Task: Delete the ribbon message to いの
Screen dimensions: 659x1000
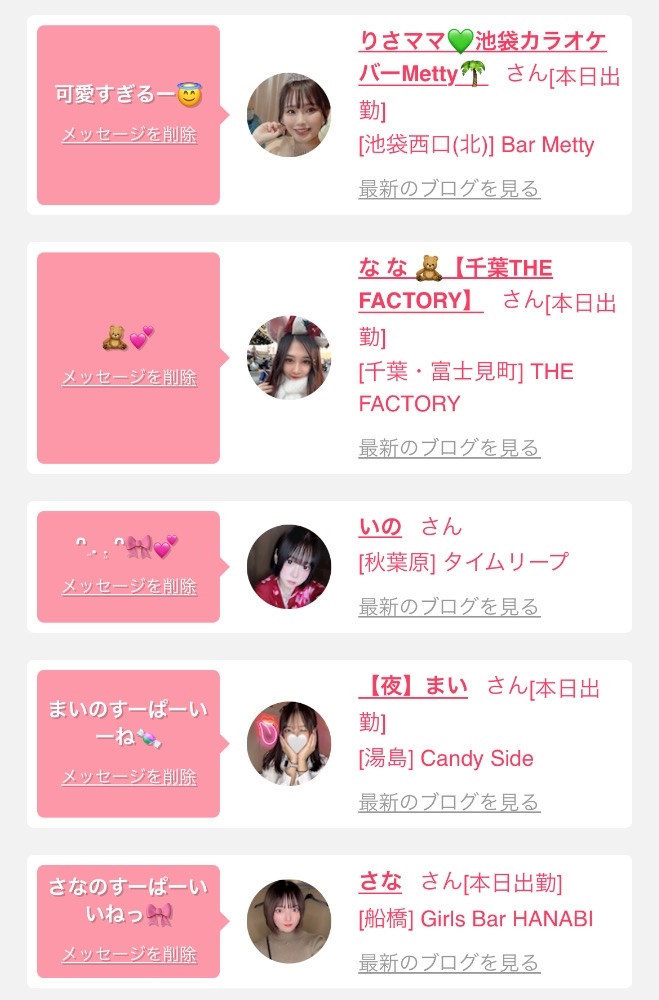Action: coord(129,587)
